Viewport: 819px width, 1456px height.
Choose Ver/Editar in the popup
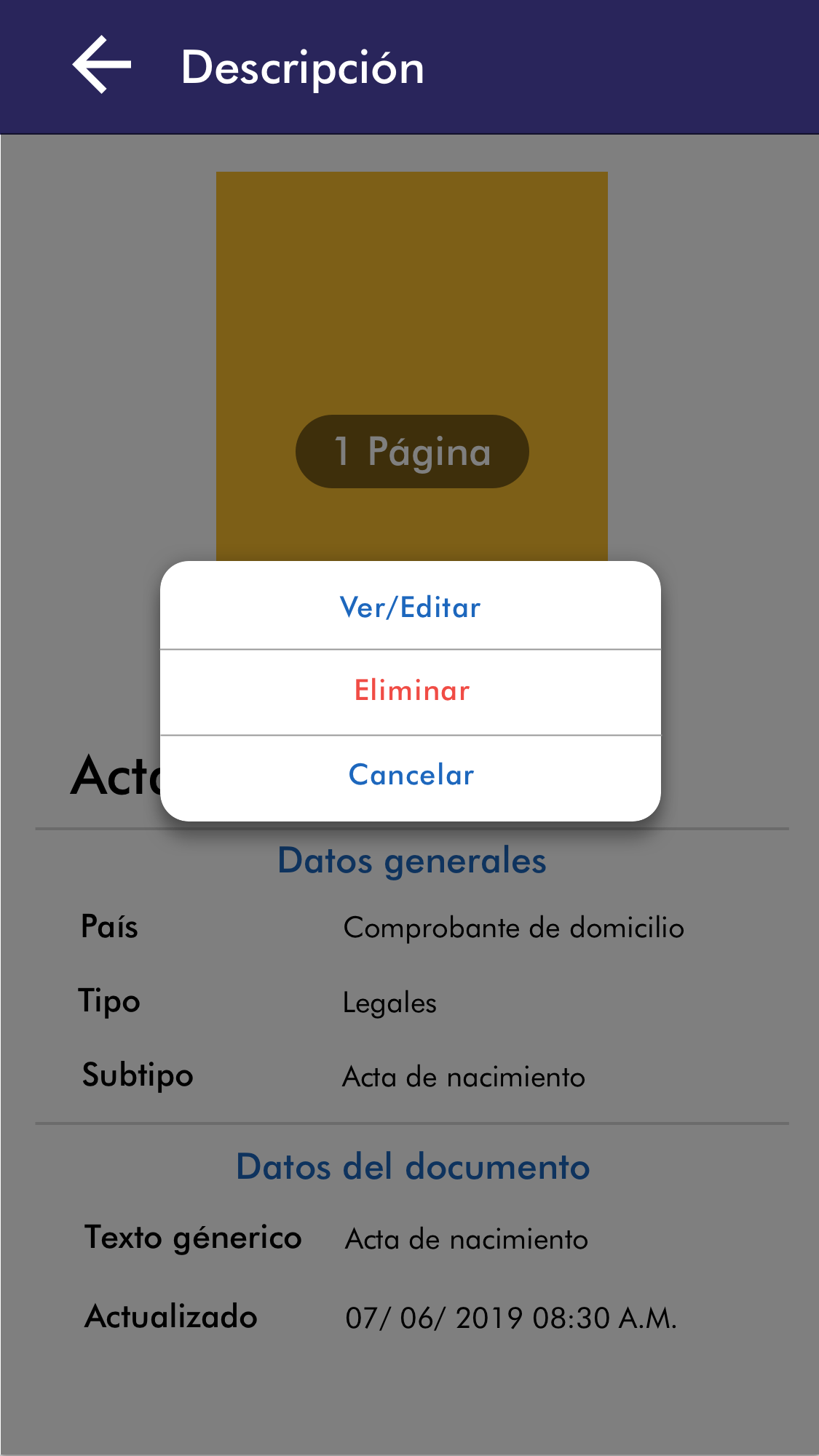coord(411,607)
